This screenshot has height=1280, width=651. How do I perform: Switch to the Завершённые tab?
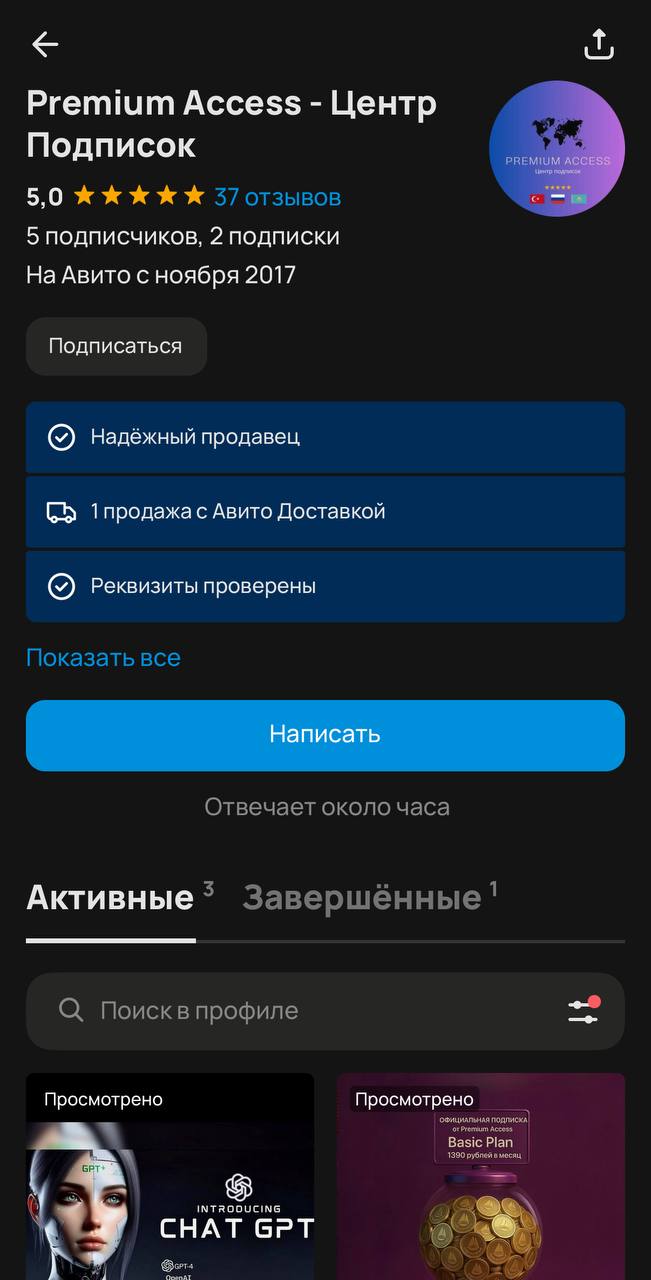click(x=362, y=897)
